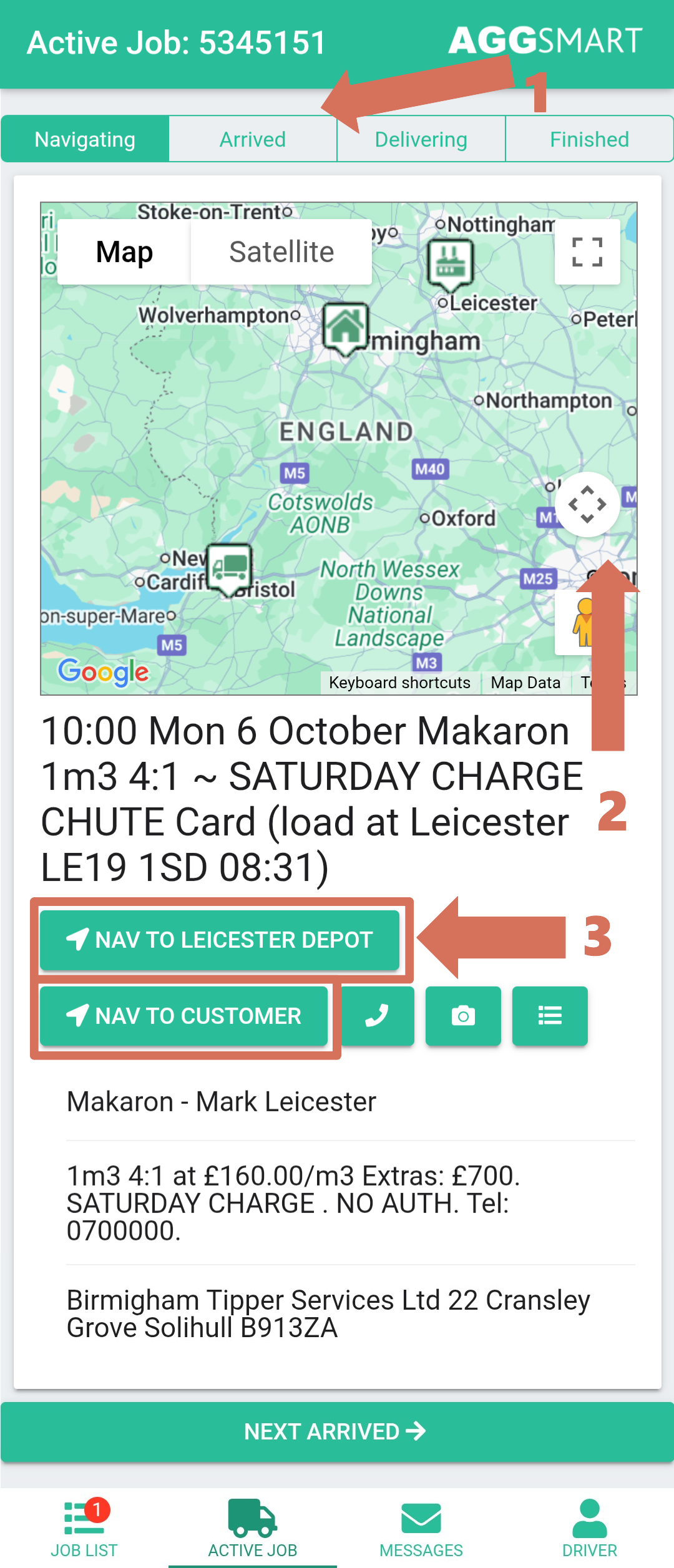
Task: Open map Keyboard shortcuts
Action: [x=399, y=683]
